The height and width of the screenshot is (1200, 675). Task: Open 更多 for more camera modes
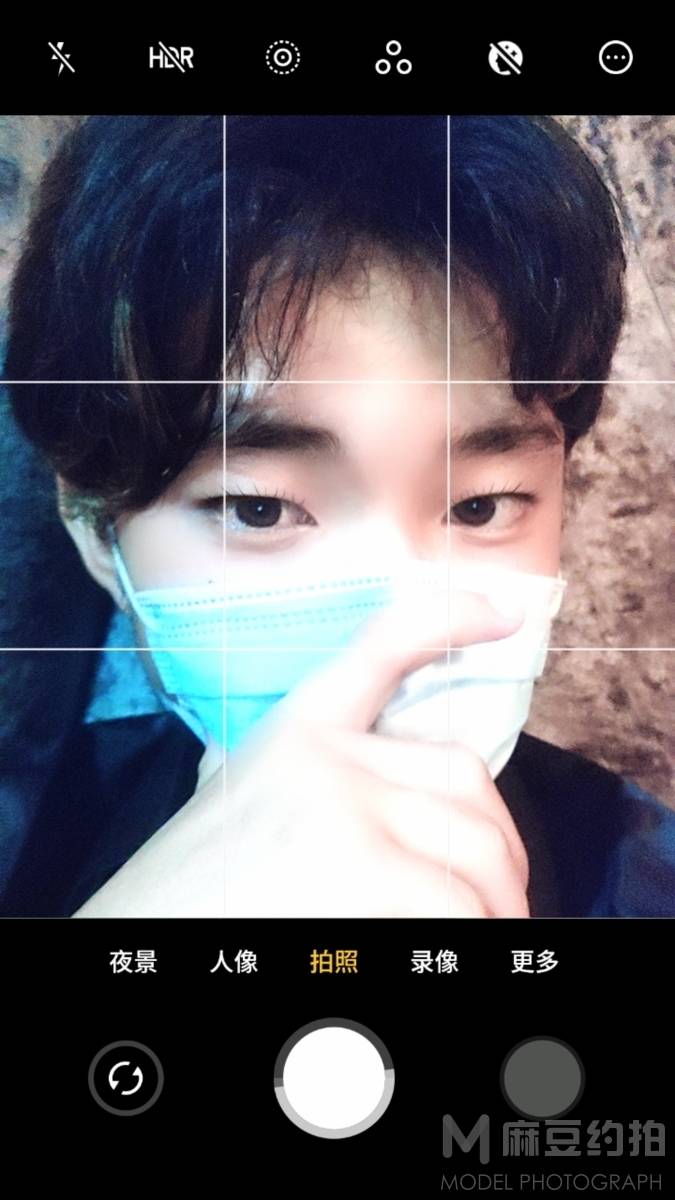point(535,962)
